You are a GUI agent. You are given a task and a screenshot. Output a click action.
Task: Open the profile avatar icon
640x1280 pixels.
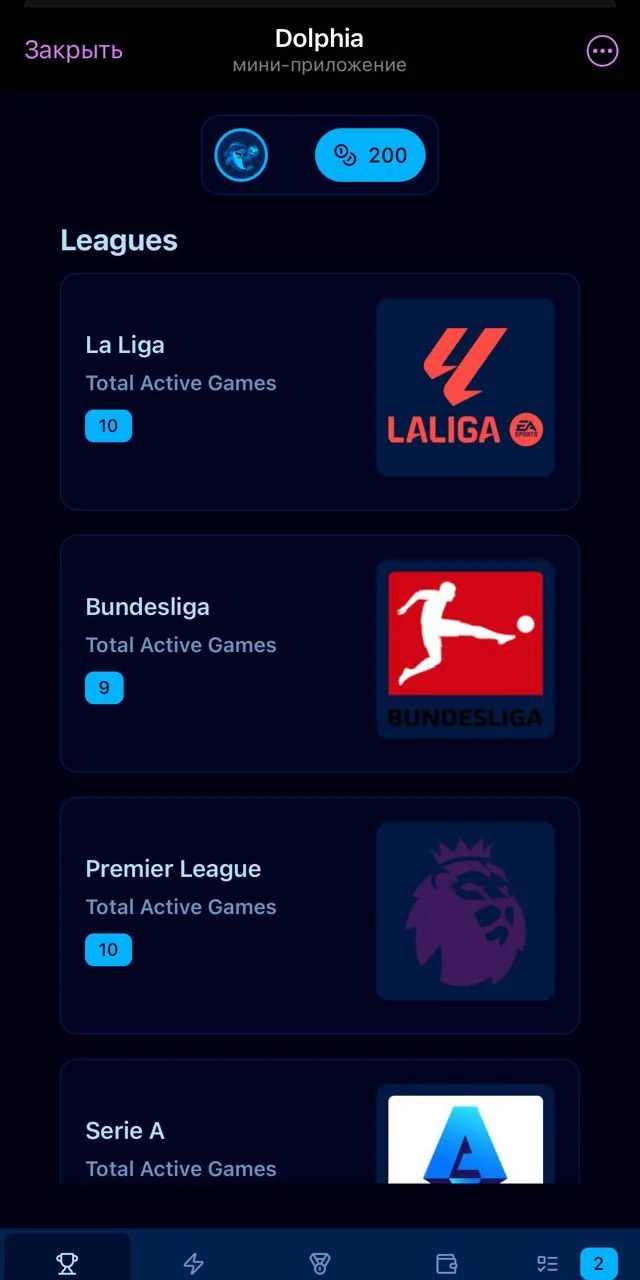click(x=241, y=155)
